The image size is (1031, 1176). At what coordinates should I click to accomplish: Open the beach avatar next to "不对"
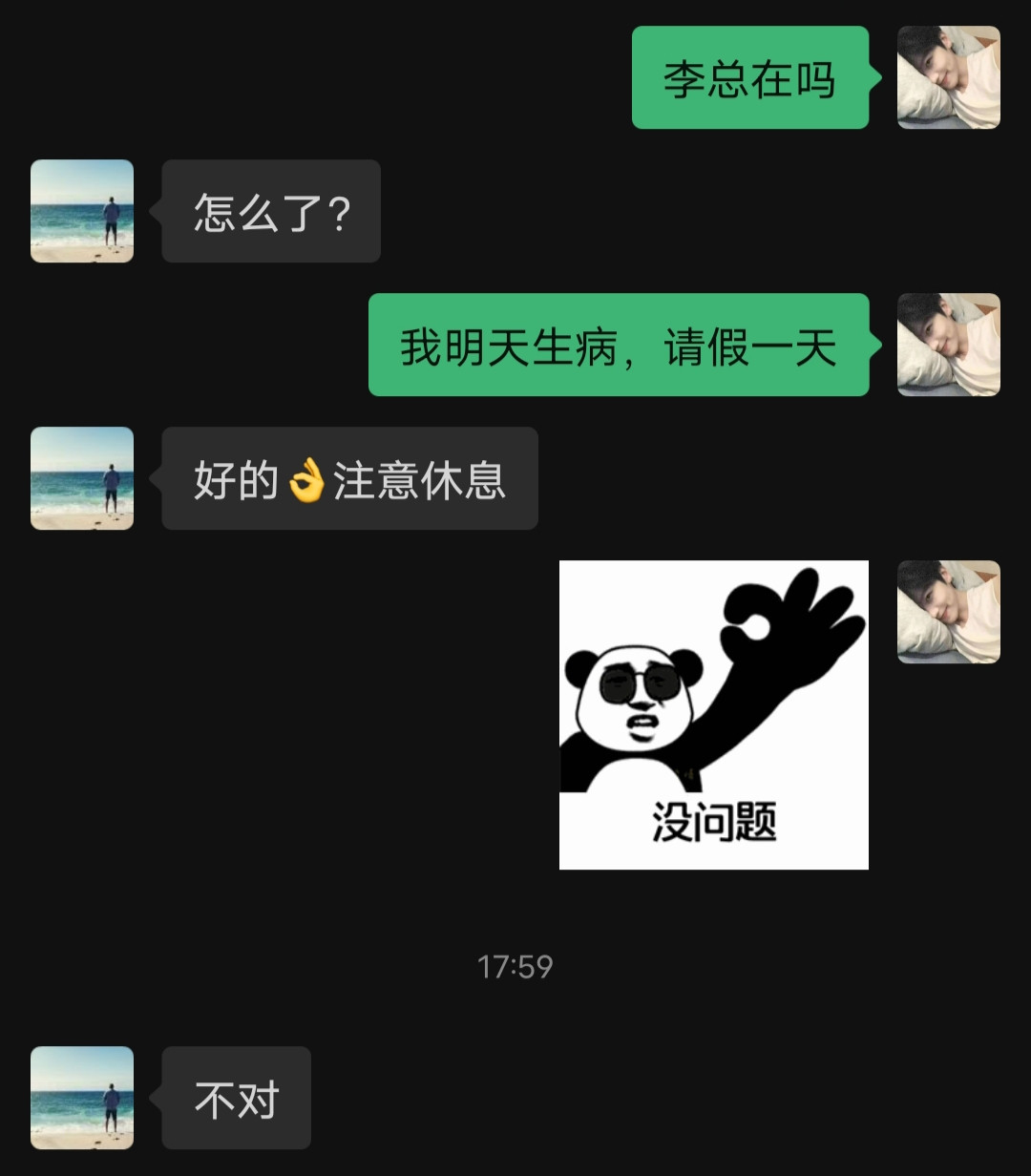(82, 1098)
